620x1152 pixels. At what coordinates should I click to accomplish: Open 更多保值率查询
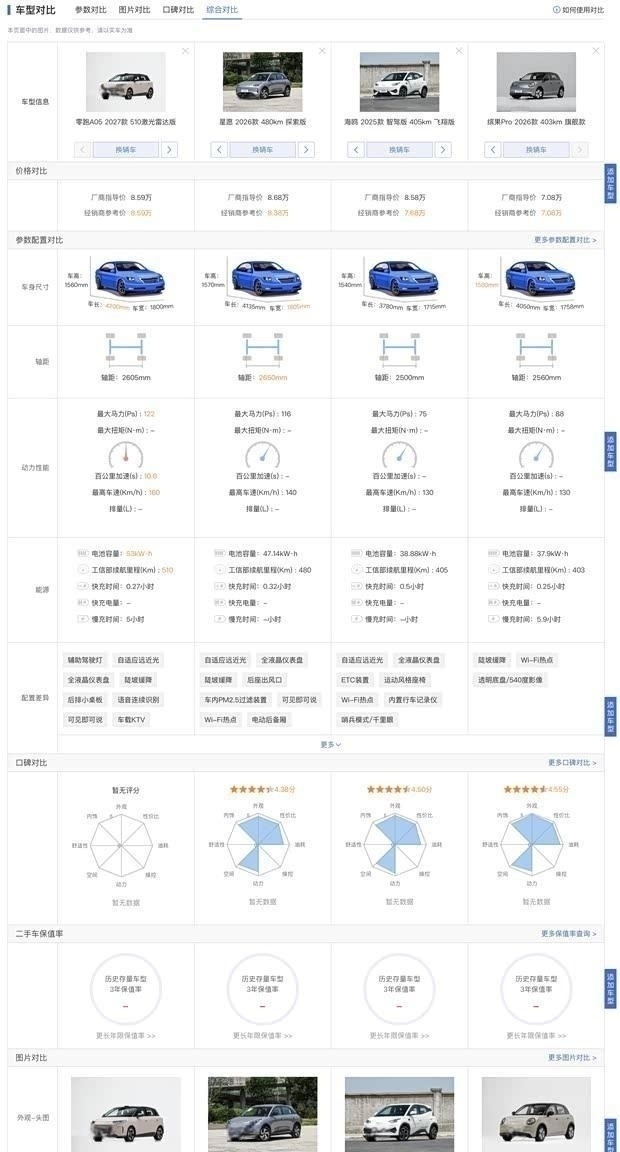tap(569, 934)
